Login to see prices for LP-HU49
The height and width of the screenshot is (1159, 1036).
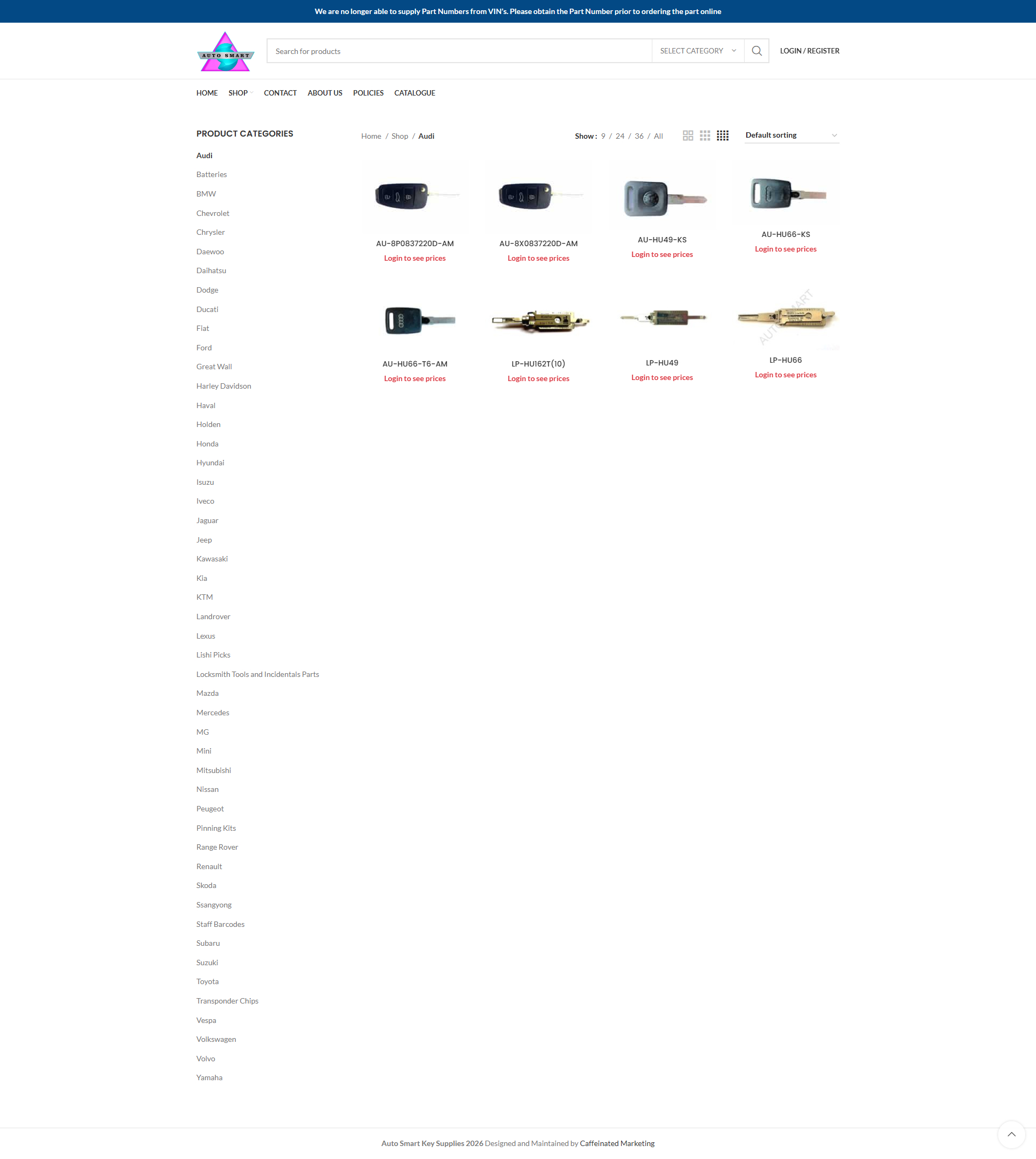pos(662,377)
